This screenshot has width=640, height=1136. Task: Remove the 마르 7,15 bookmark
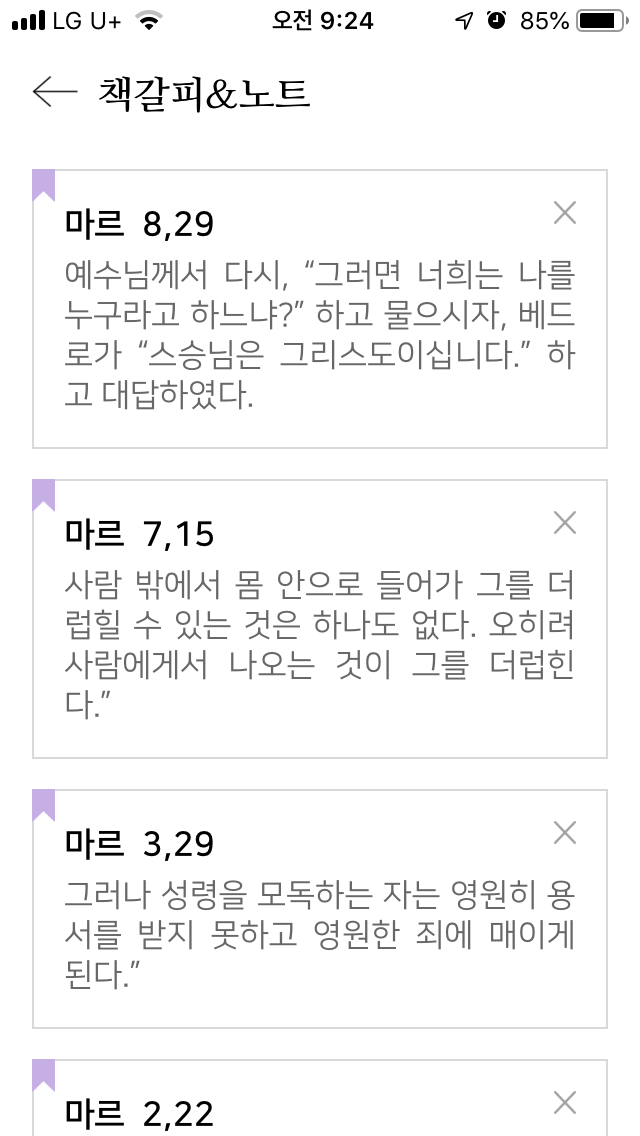(x=565, y=522)
